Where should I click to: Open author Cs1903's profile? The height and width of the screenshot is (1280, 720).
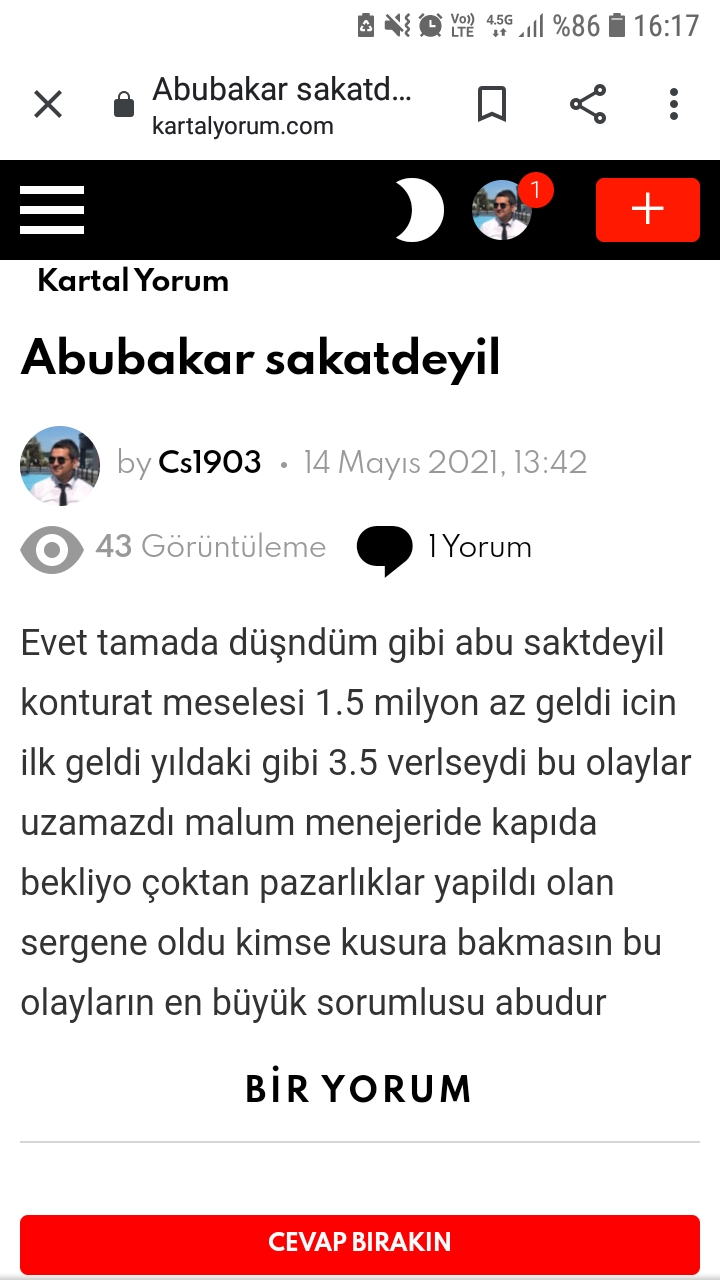(x=210, y=463)
